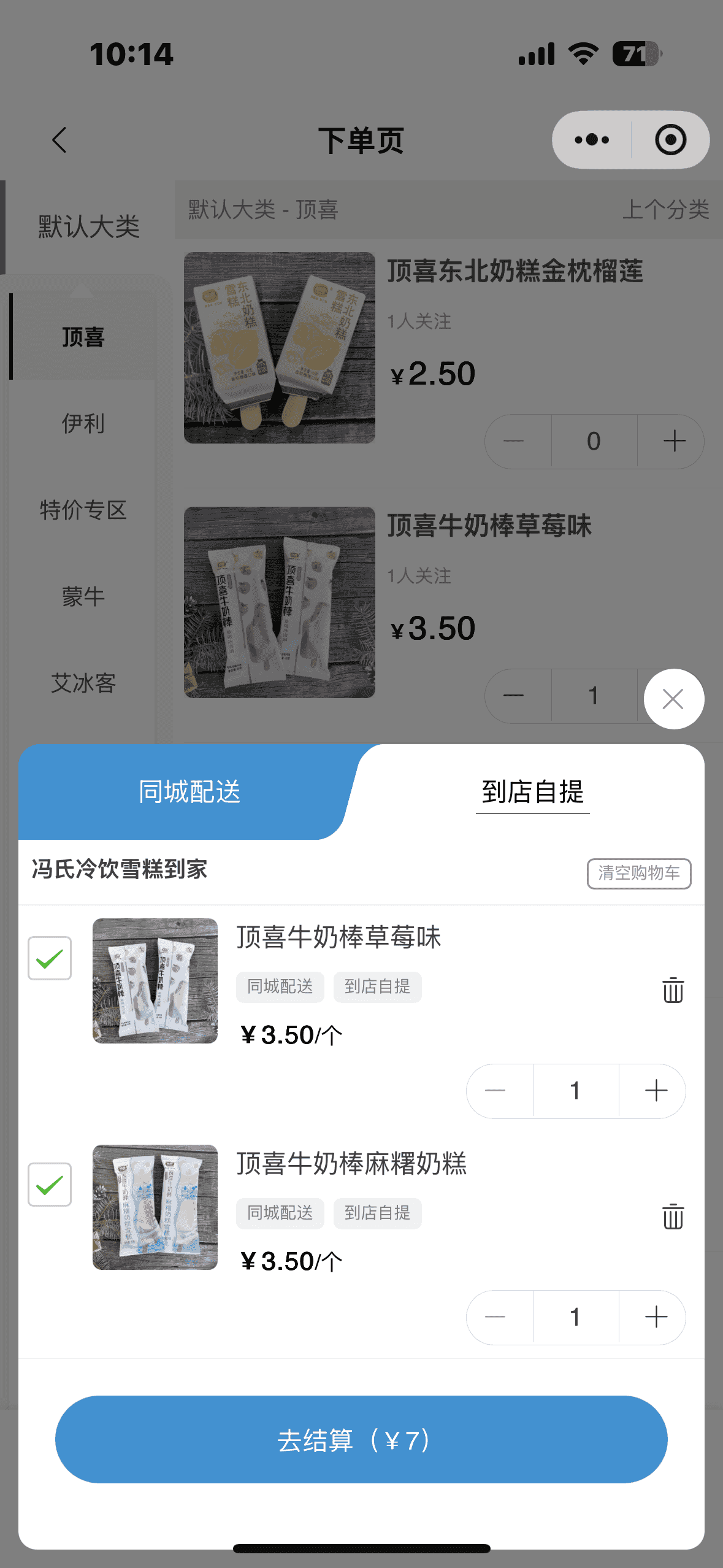Delete 顶喜牛奶棒草莓味 from the cart
Viewport: 723px width, 1568px height.
673,990
